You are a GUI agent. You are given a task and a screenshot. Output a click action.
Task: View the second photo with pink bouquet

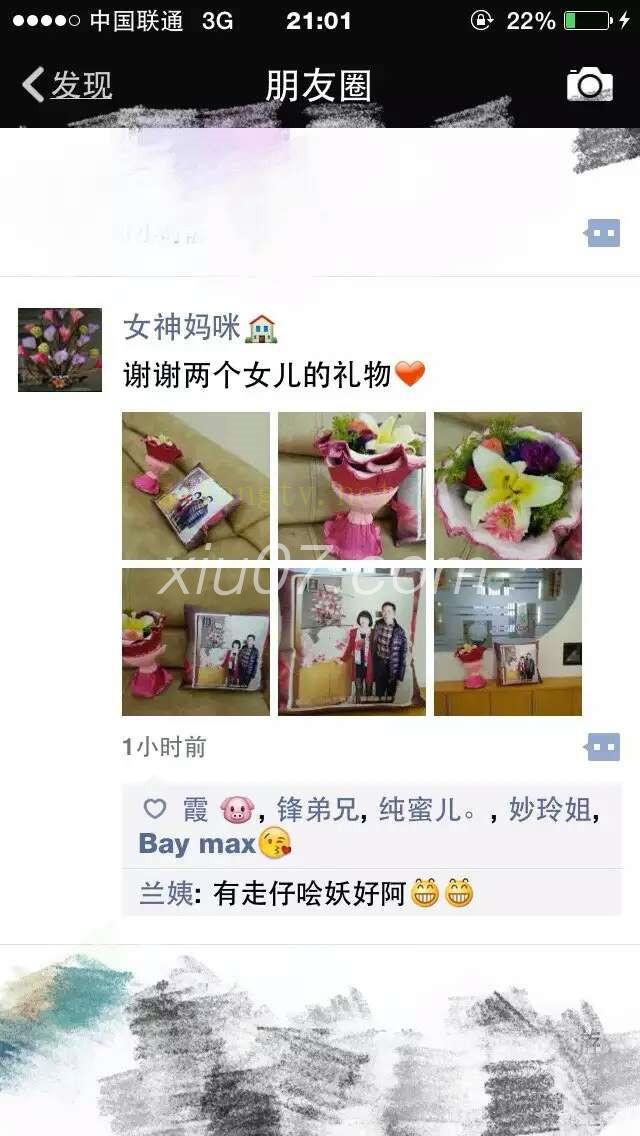(352, 486)
